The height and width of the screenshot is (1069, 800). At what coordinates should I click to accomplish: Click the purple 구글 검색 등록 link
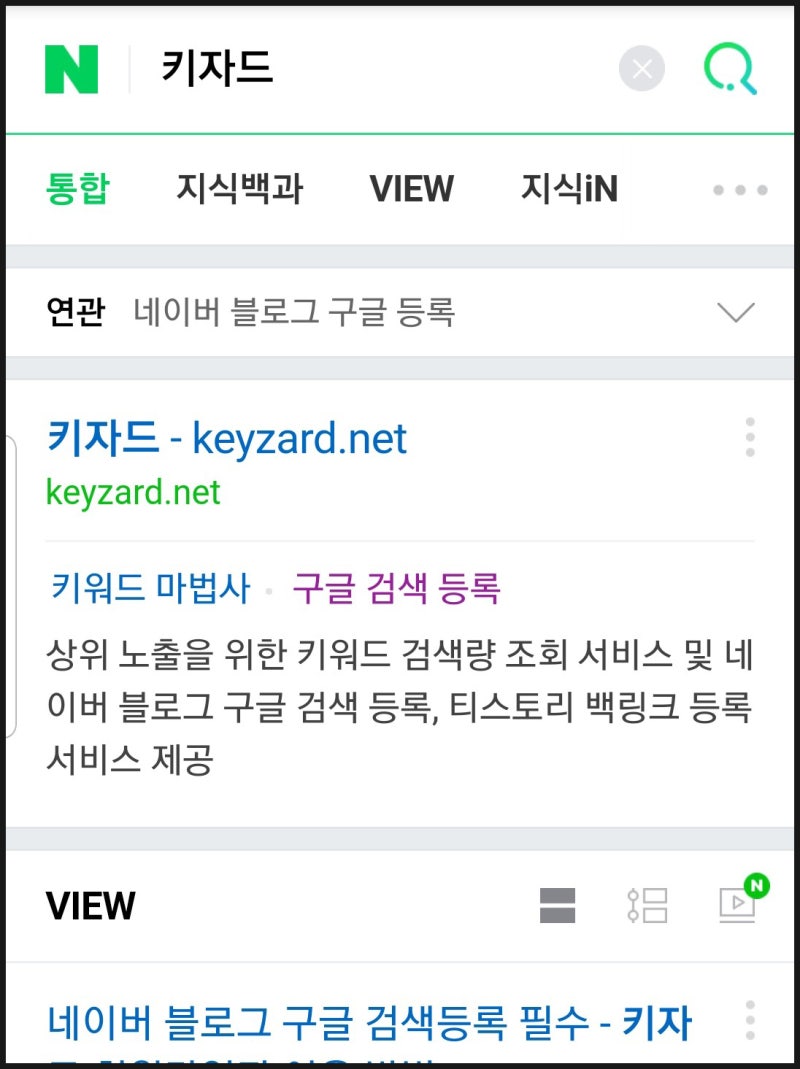[x=398, y=590]
